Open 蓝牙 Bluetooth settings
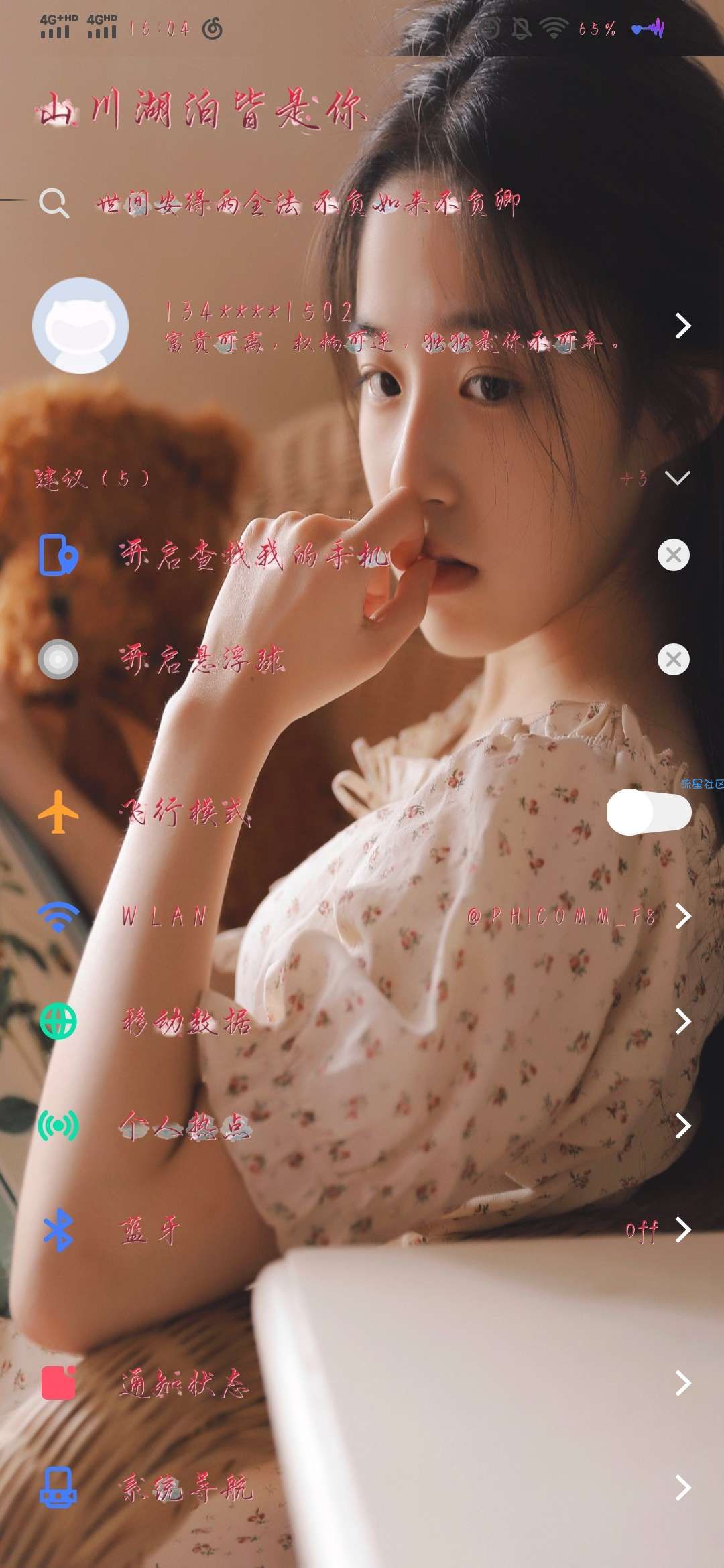 [362, 1230]
